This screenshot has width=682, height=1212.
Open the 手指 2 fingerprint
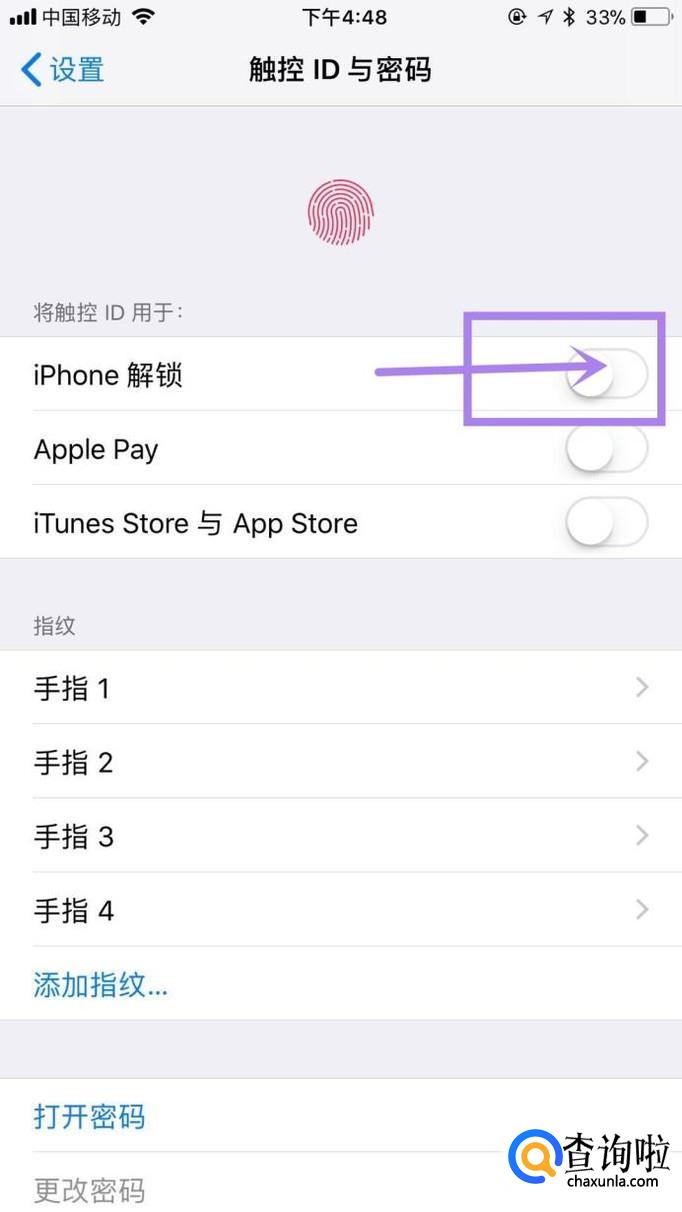(341, 762)
